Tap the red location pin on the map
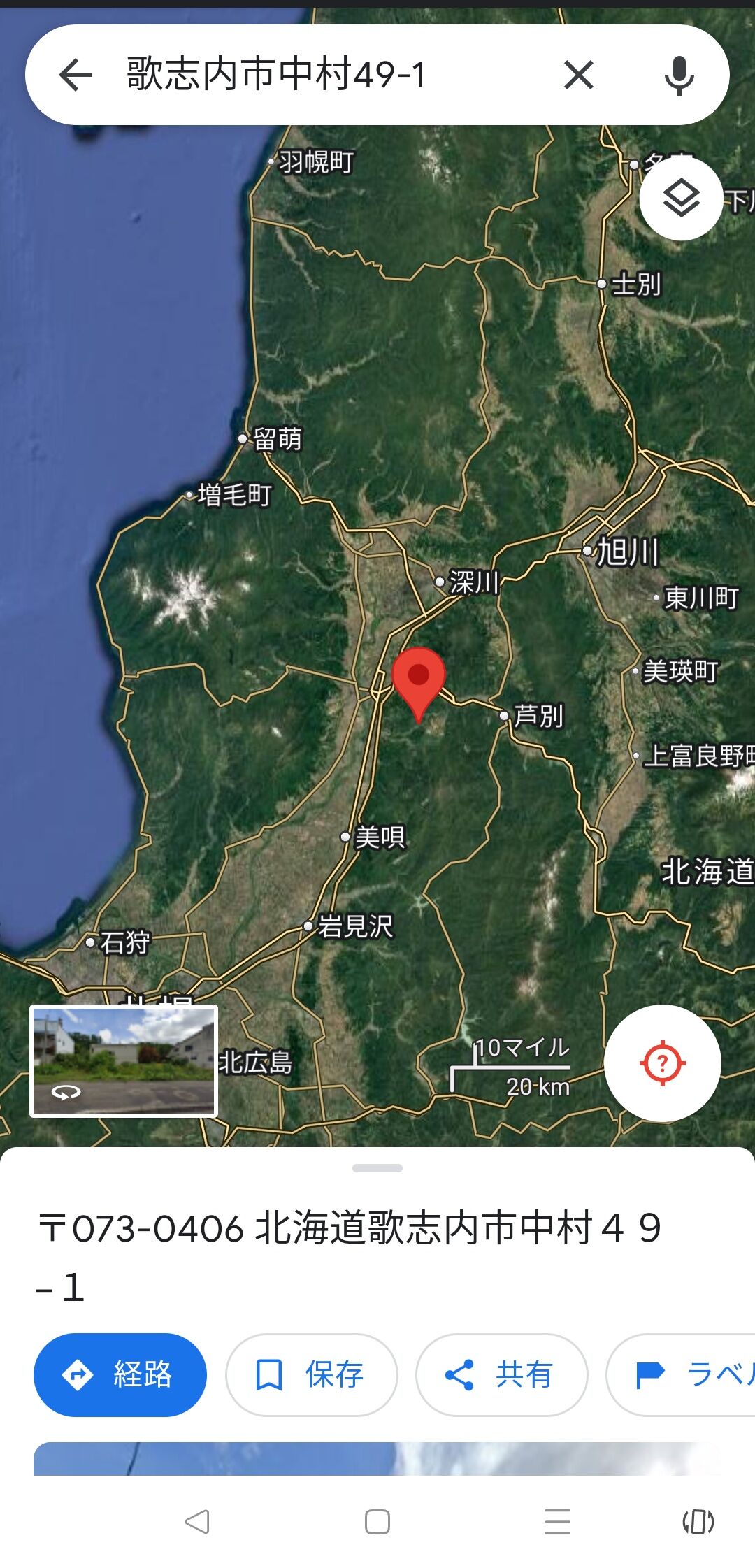Image resolution: width=755 pixels, height=1568 pixels. (419, 677)
